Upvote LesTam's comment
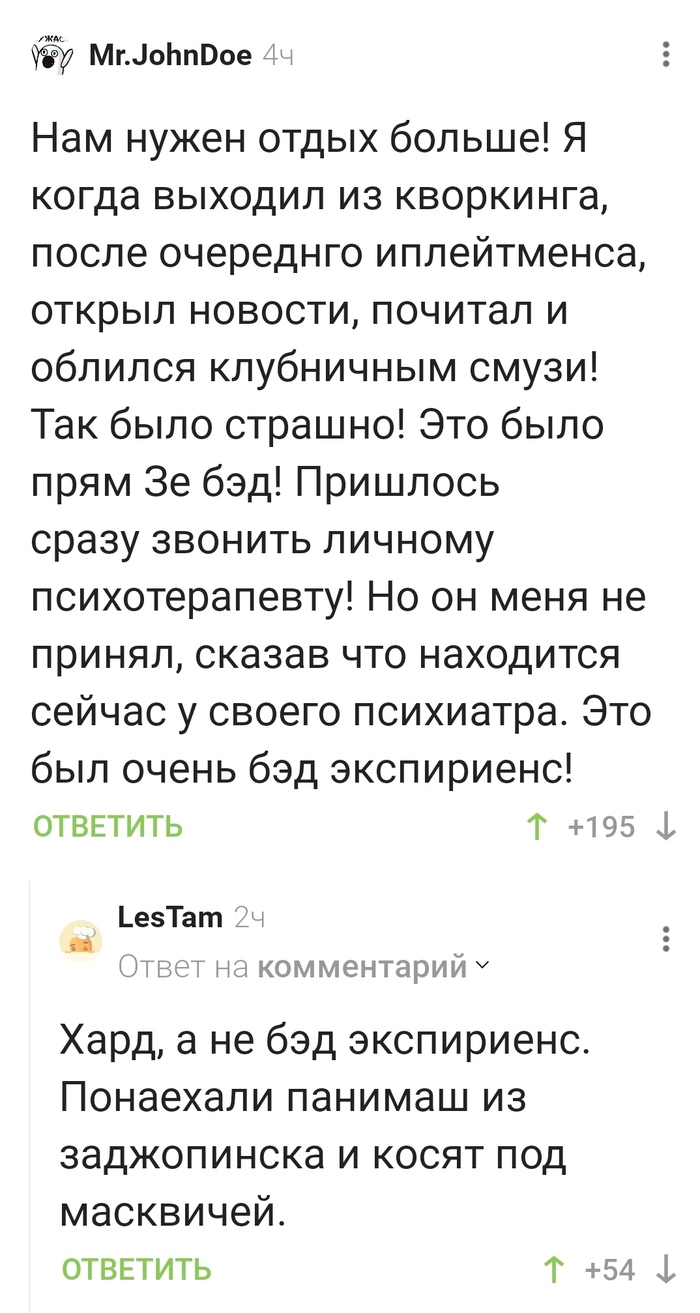Image resolution: width=700 pixels, height=1313 pixels. pyautogui.click(x=552, y=1270)
